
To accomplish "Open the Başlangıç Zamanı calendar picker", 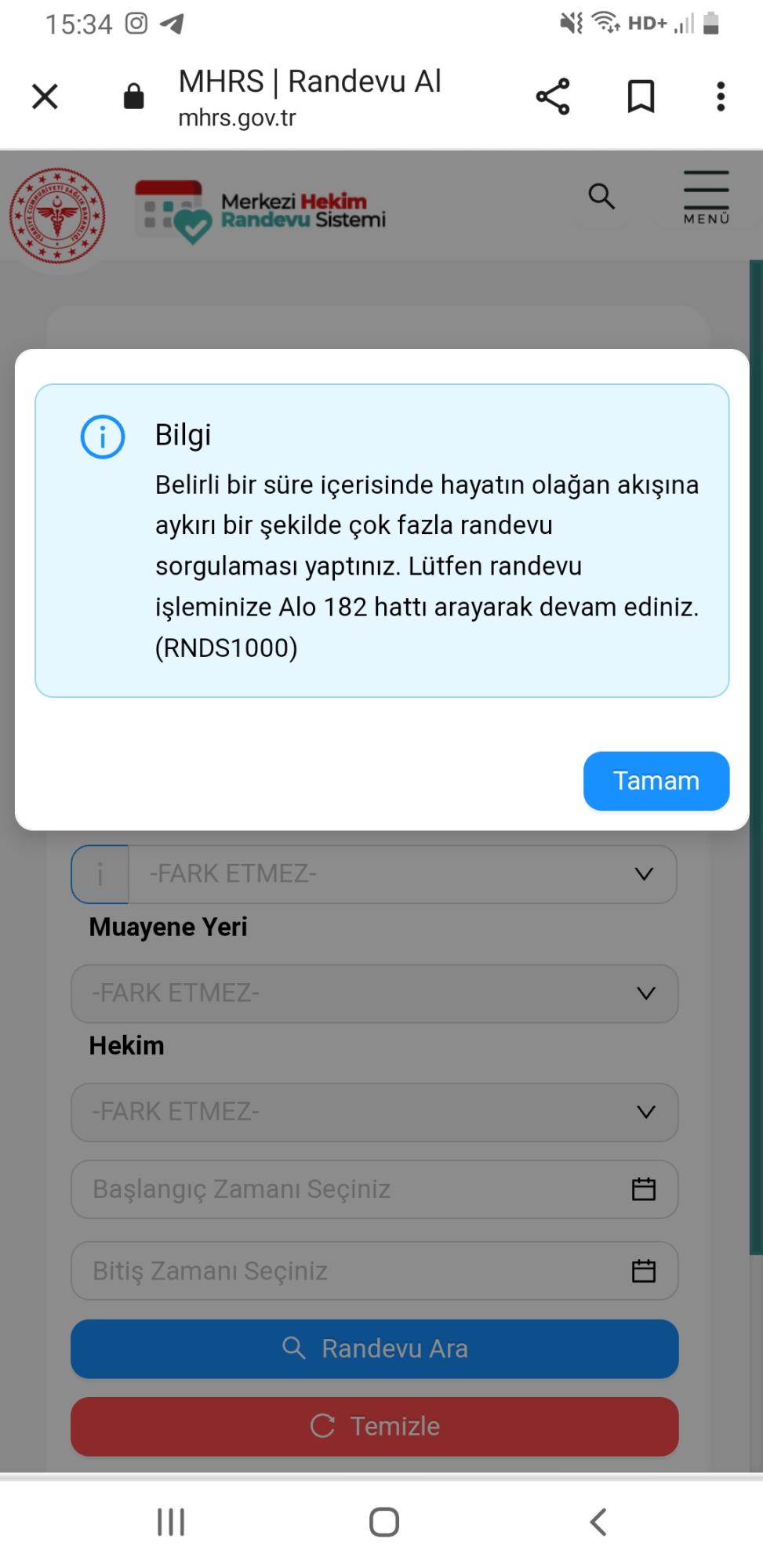I will click(x=643, y=1189).
